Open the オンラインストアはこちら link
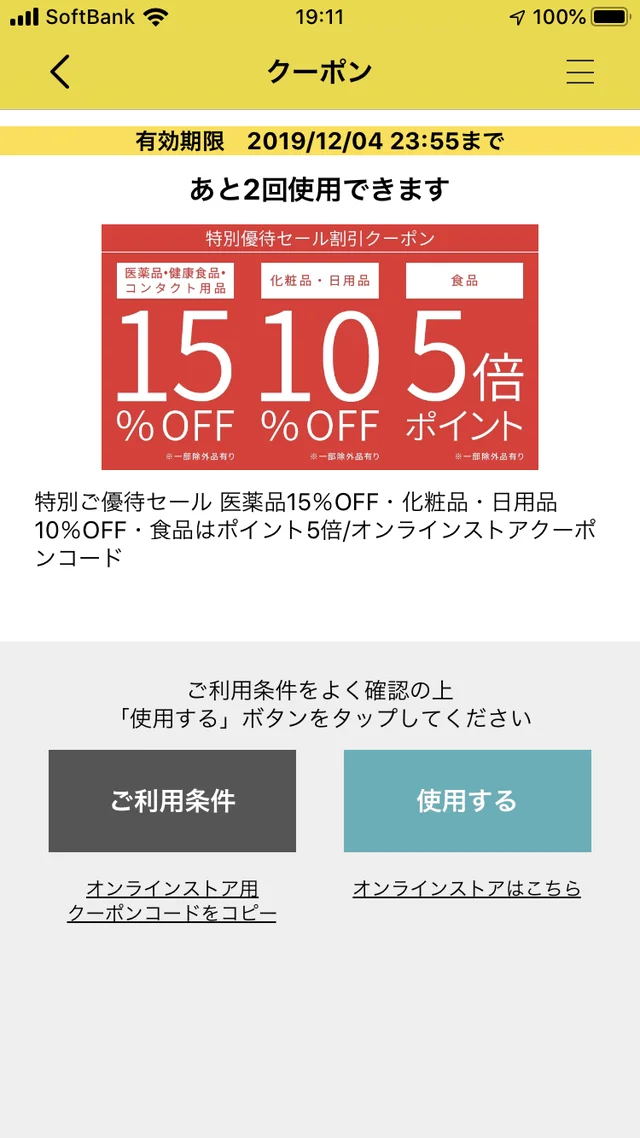Viewport: 640px width, 1138px height. 467,888
